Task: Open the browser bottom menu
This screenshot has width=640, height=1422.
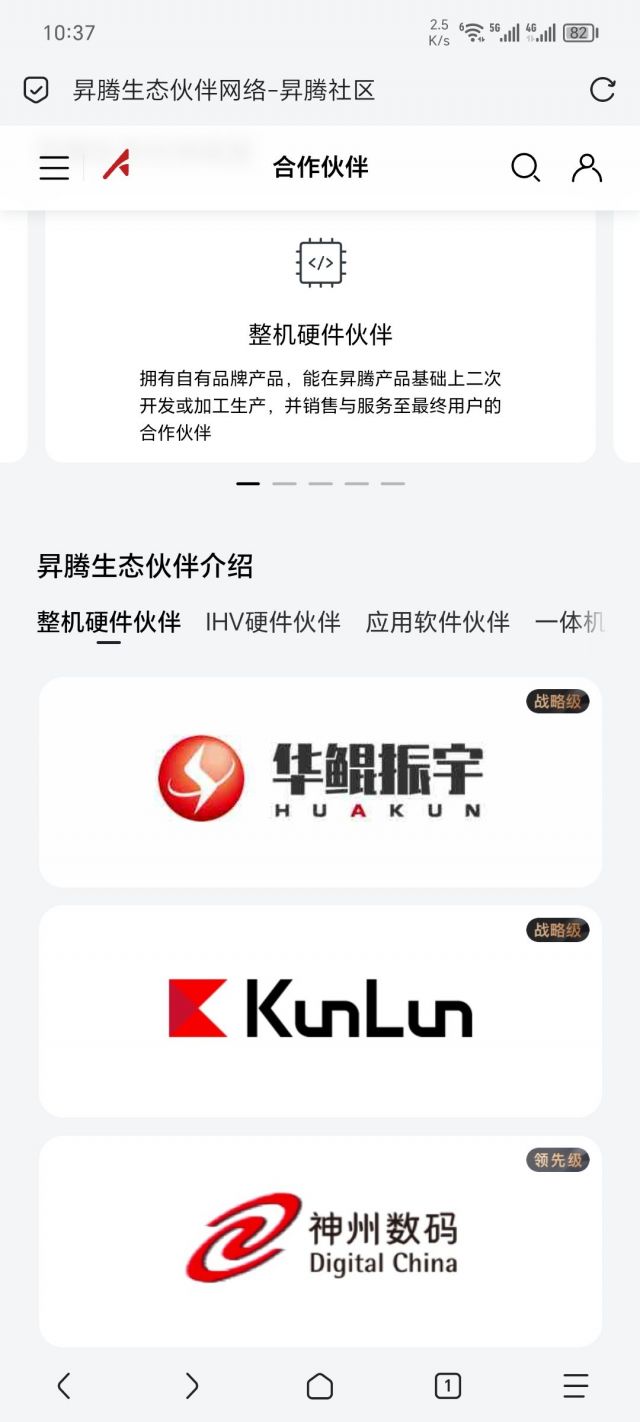Action: tap(576, 1385)
